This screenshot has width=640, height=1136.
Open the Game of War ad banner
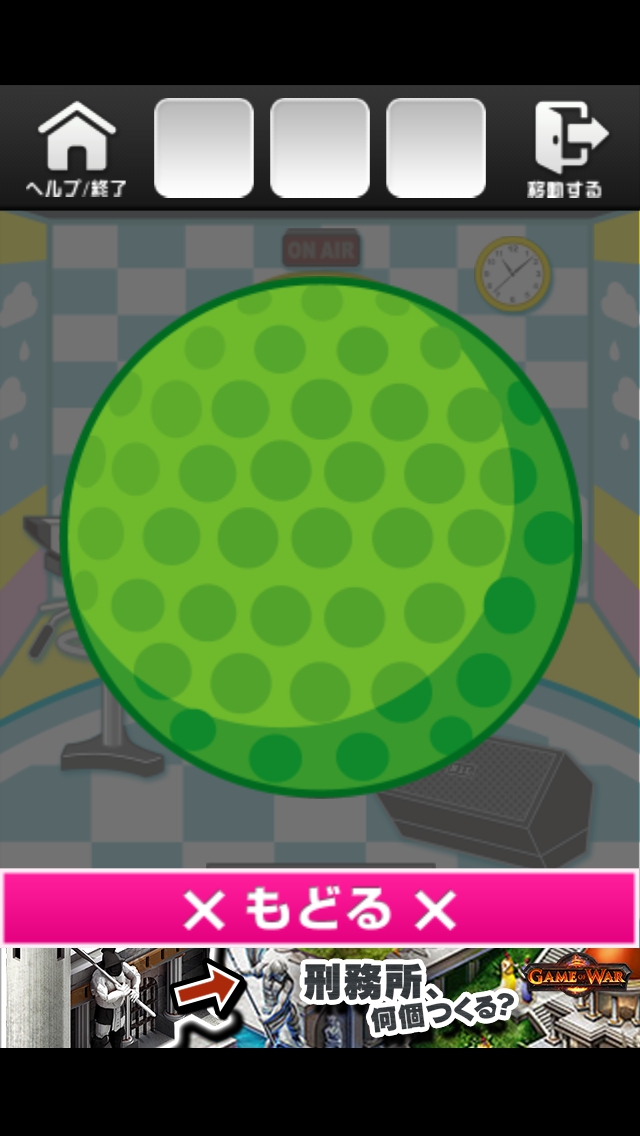coord(320,997)
